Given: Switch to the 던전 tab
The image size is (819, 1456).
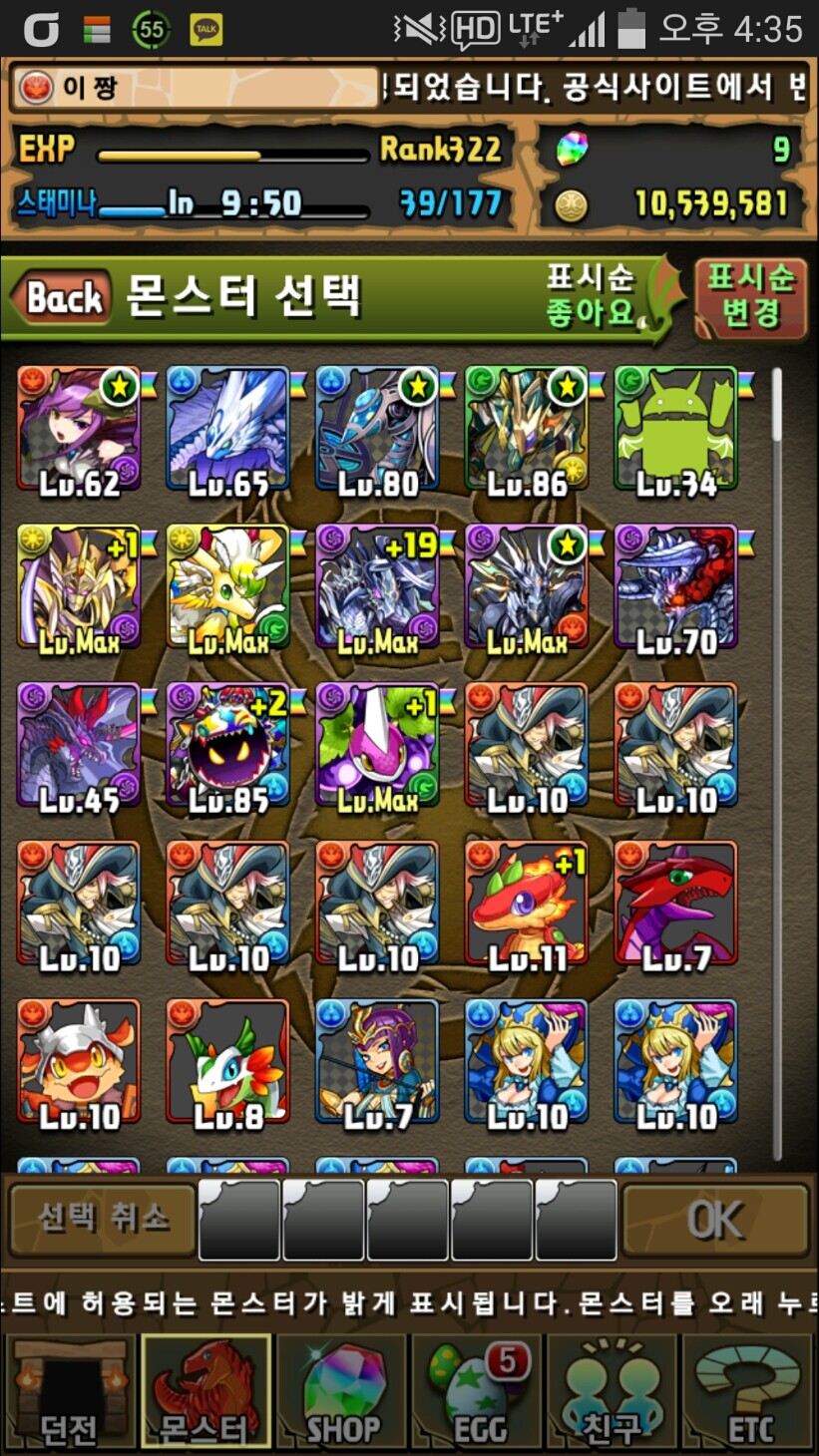Looking at the screenshot, I should pos(69,1392).
